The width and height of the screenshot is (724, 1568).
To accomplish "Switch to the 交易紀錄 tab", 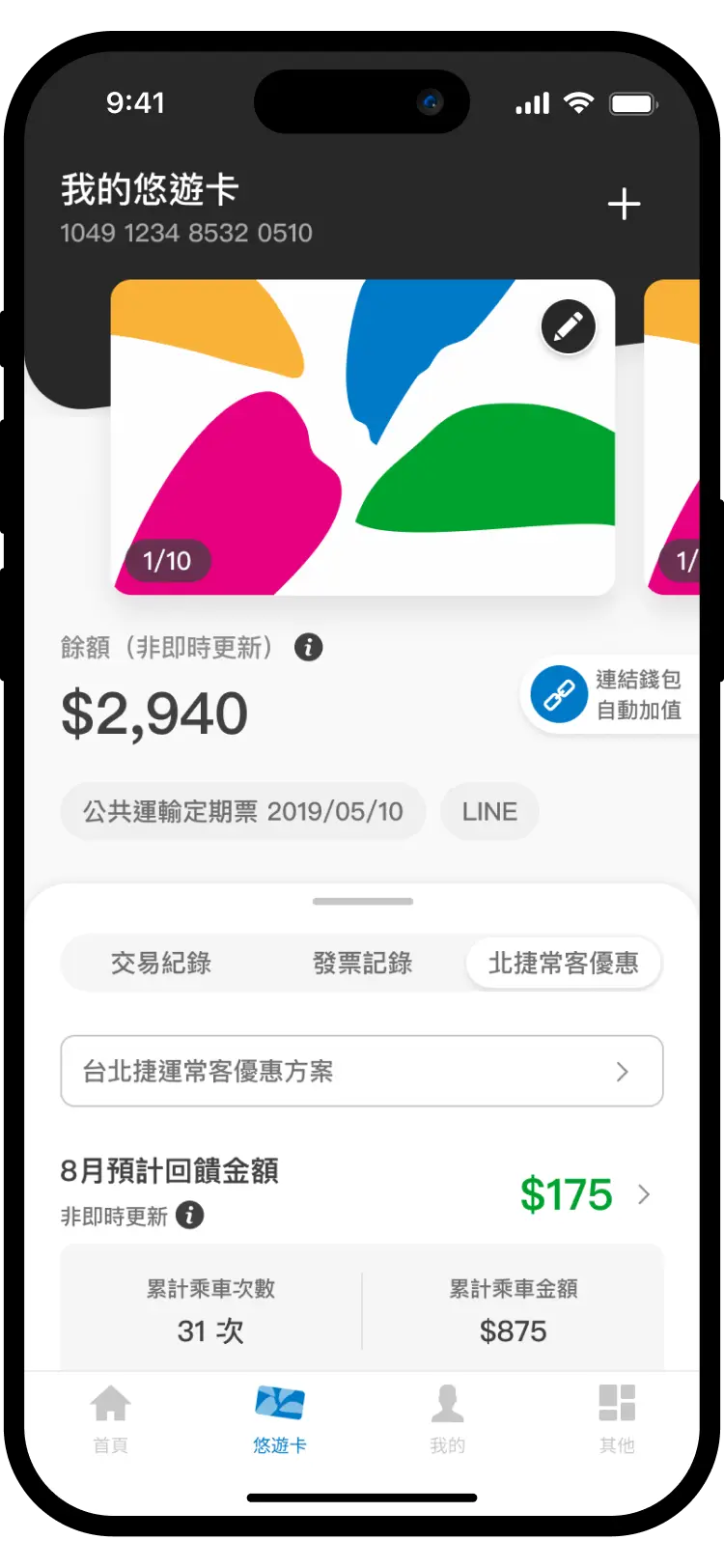I will (x=161, y=963).
